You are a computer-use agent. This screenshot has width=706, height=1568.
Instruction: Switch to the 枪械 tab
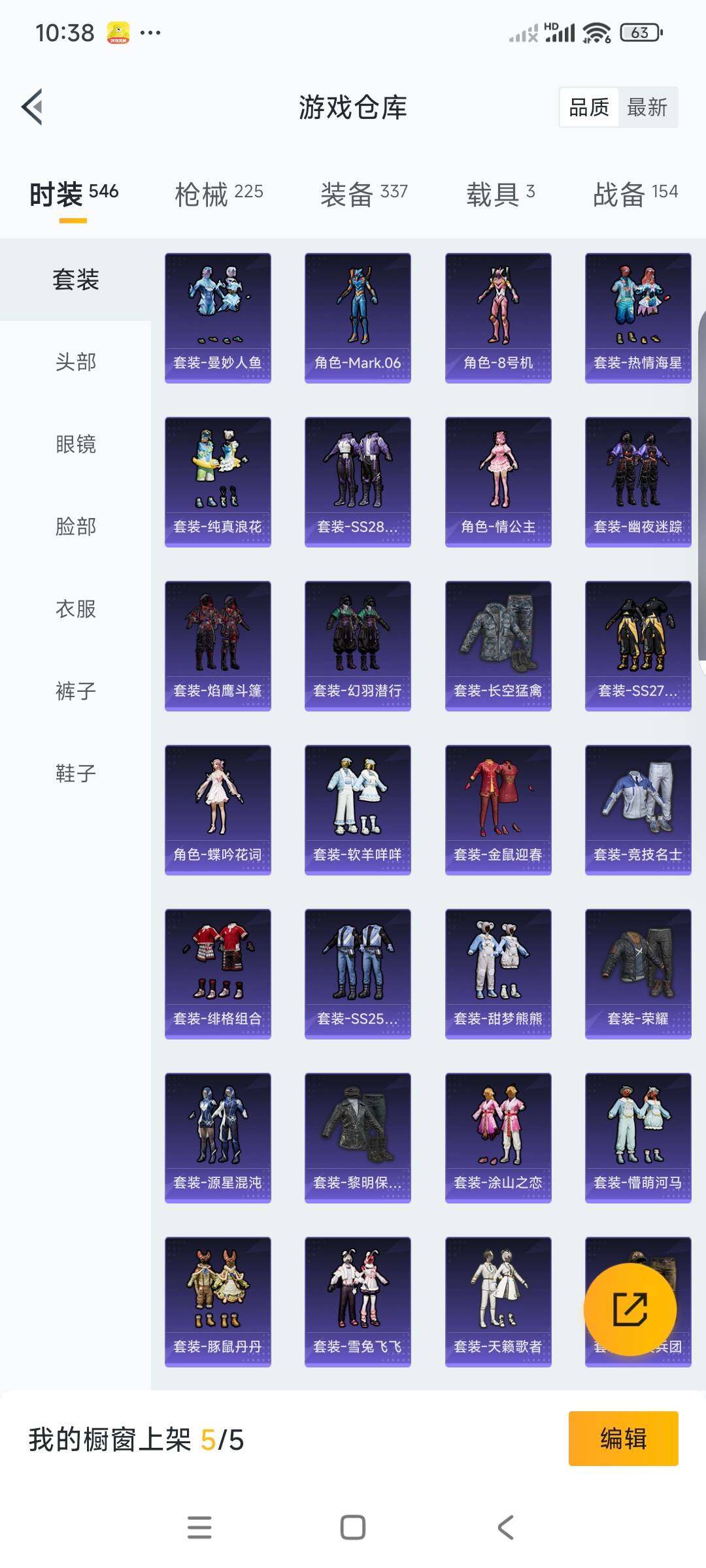click(x=219, y=194)
